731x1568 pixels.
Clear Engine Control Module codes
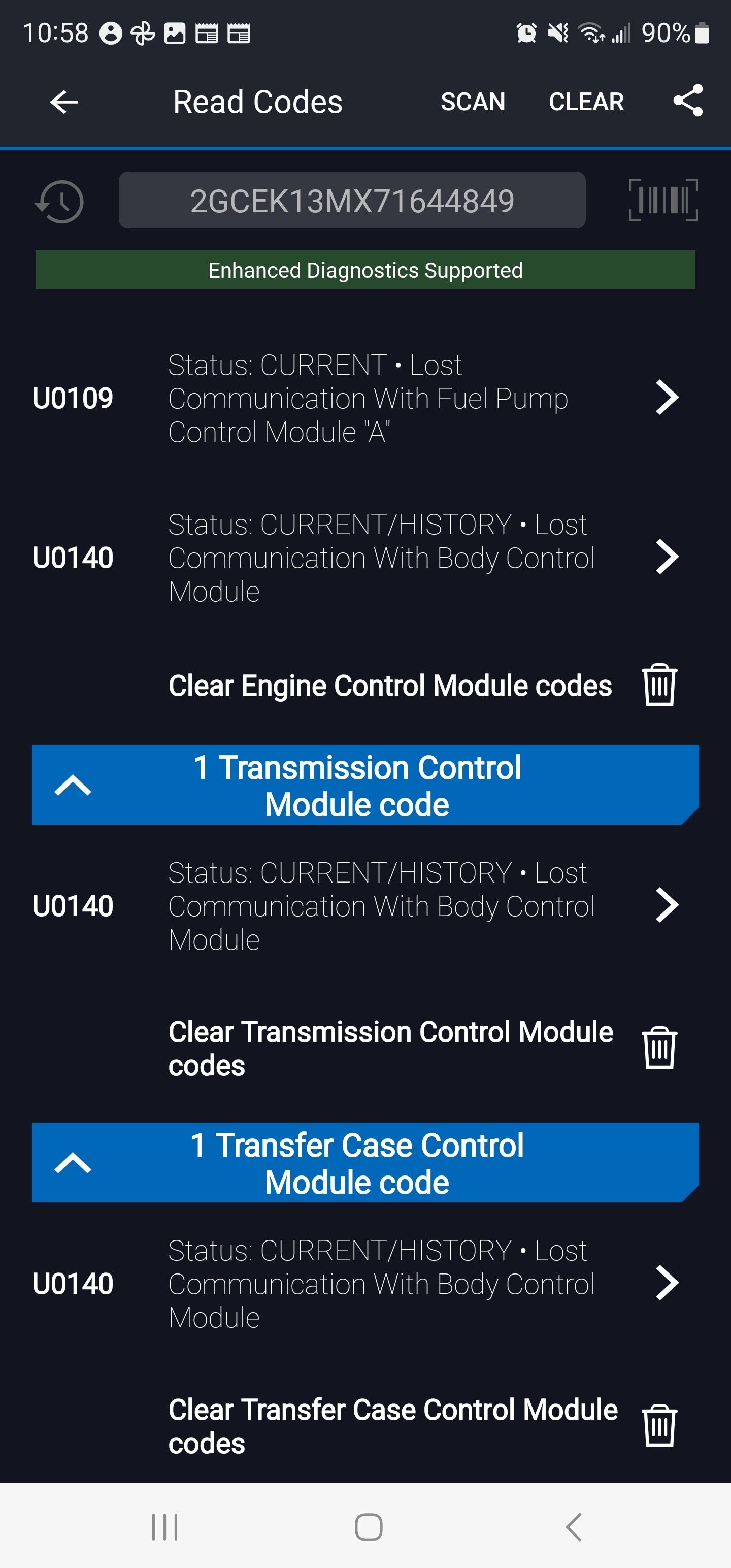[x=658, y=685]
